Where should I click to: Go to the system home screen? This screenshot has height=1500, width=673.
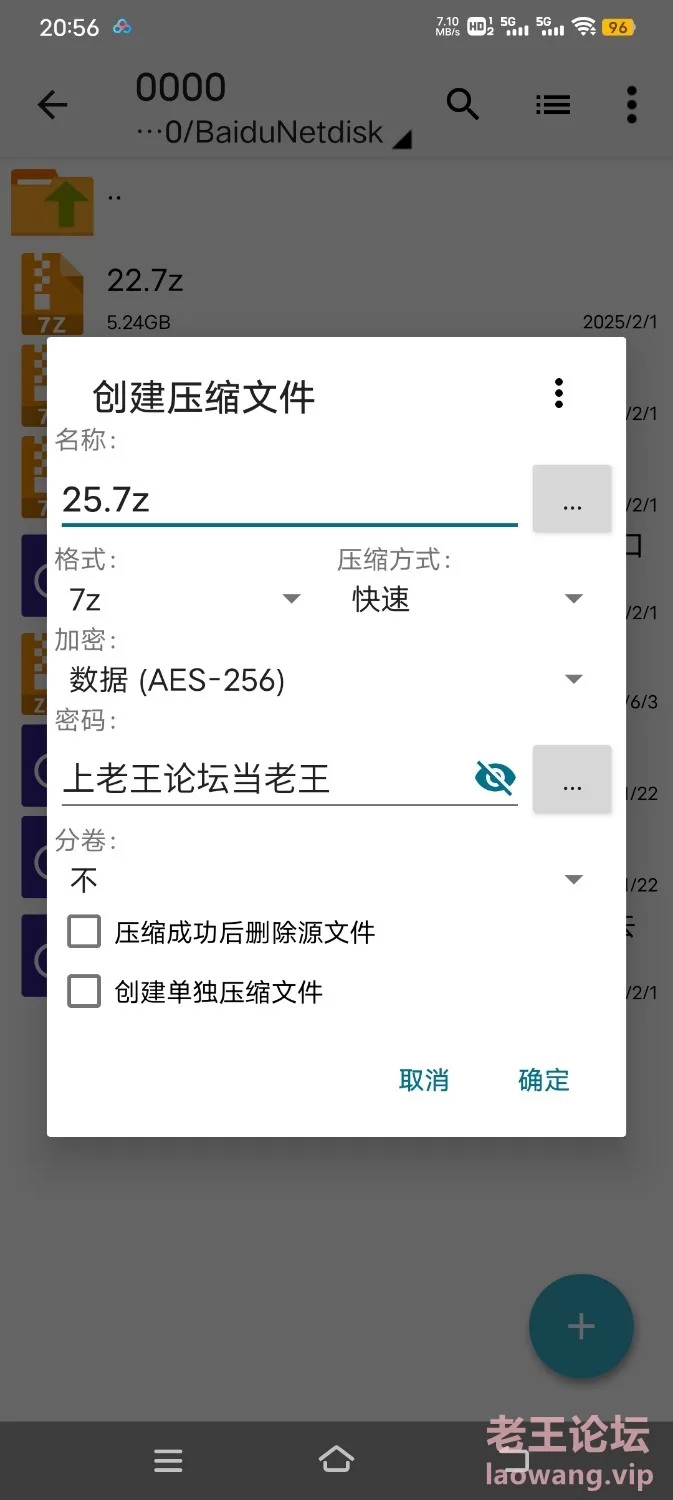[x=336, y=1460]
